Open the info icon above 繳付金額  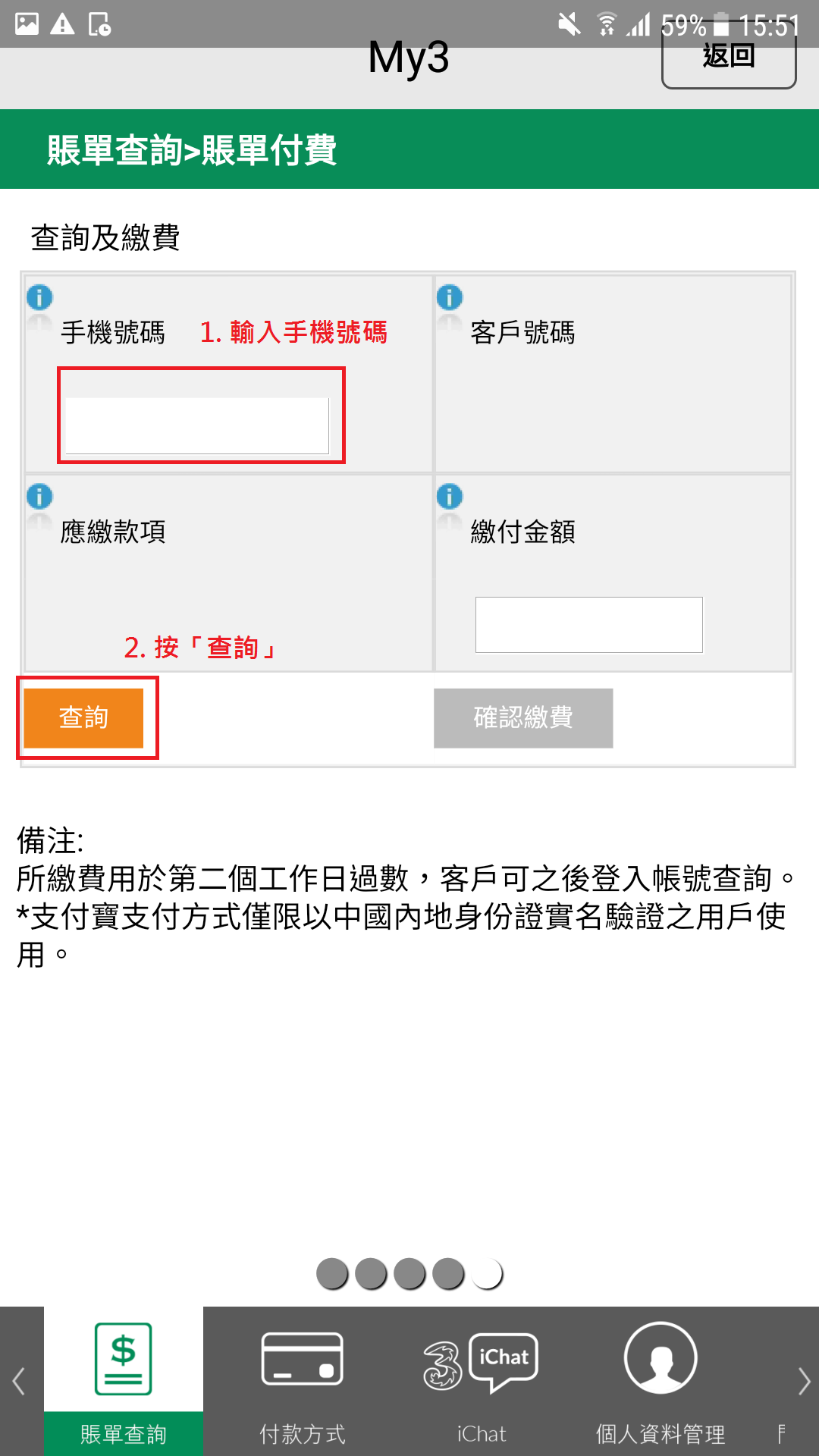coord(450,497)
